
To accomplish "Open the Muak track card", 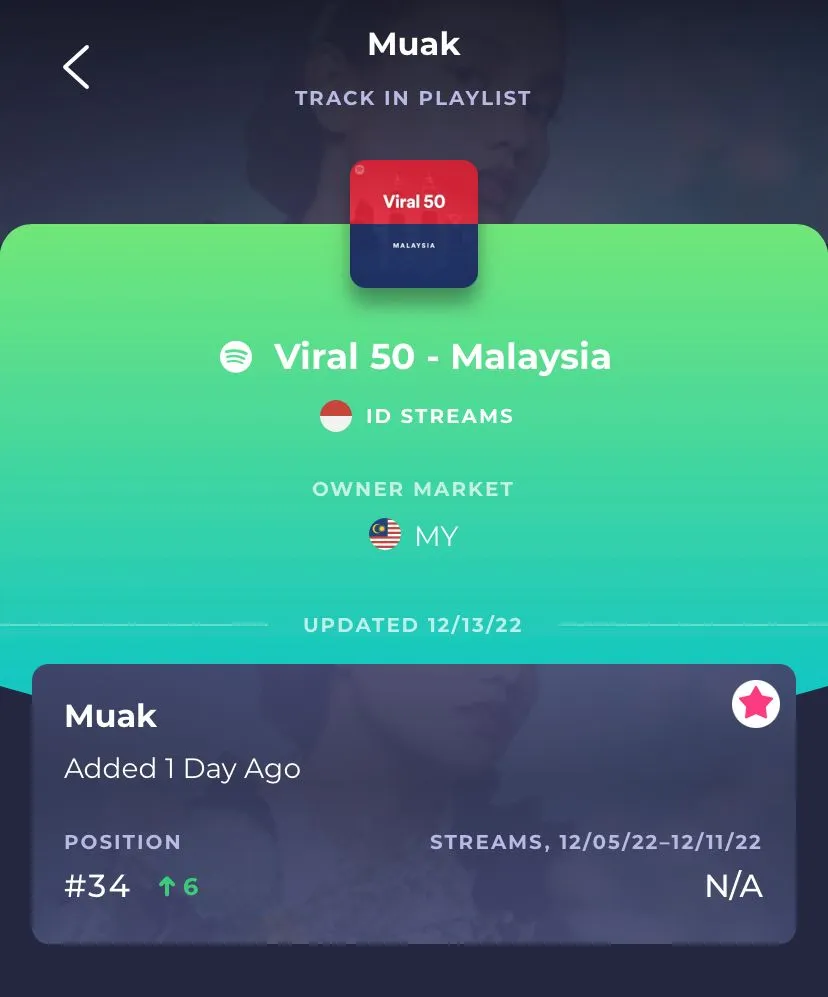I will pos(300,800).
